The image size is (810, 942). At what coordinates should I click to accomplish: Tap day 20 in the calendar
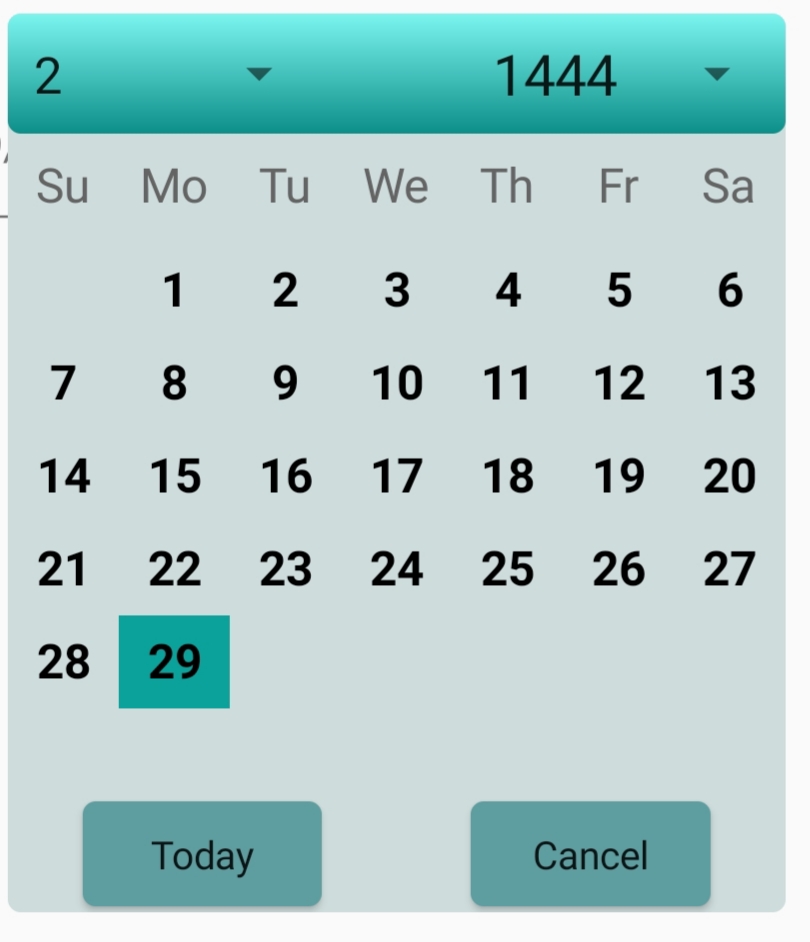coord(730,476)
